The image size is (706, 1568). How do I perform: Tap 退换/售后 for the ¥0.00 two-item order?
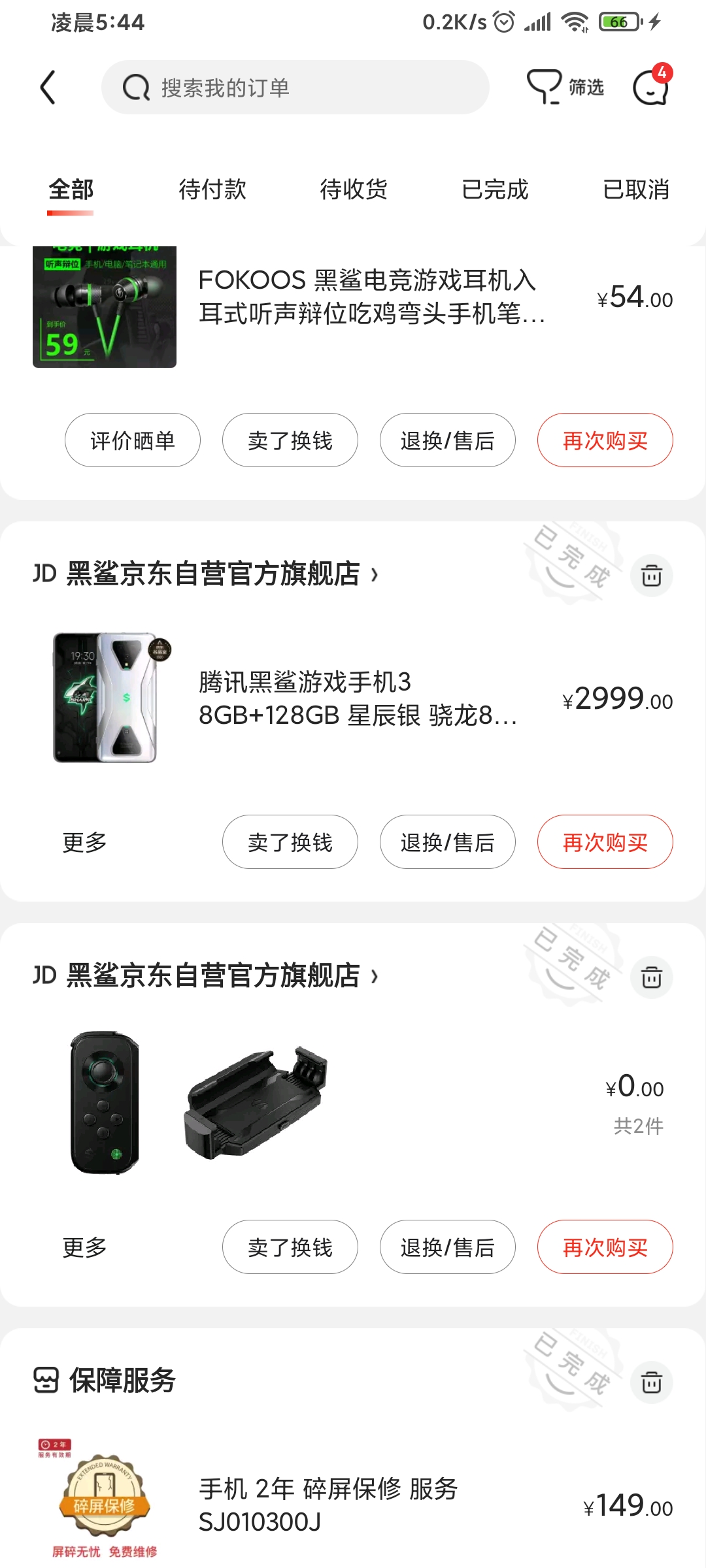pos(448,1247)
